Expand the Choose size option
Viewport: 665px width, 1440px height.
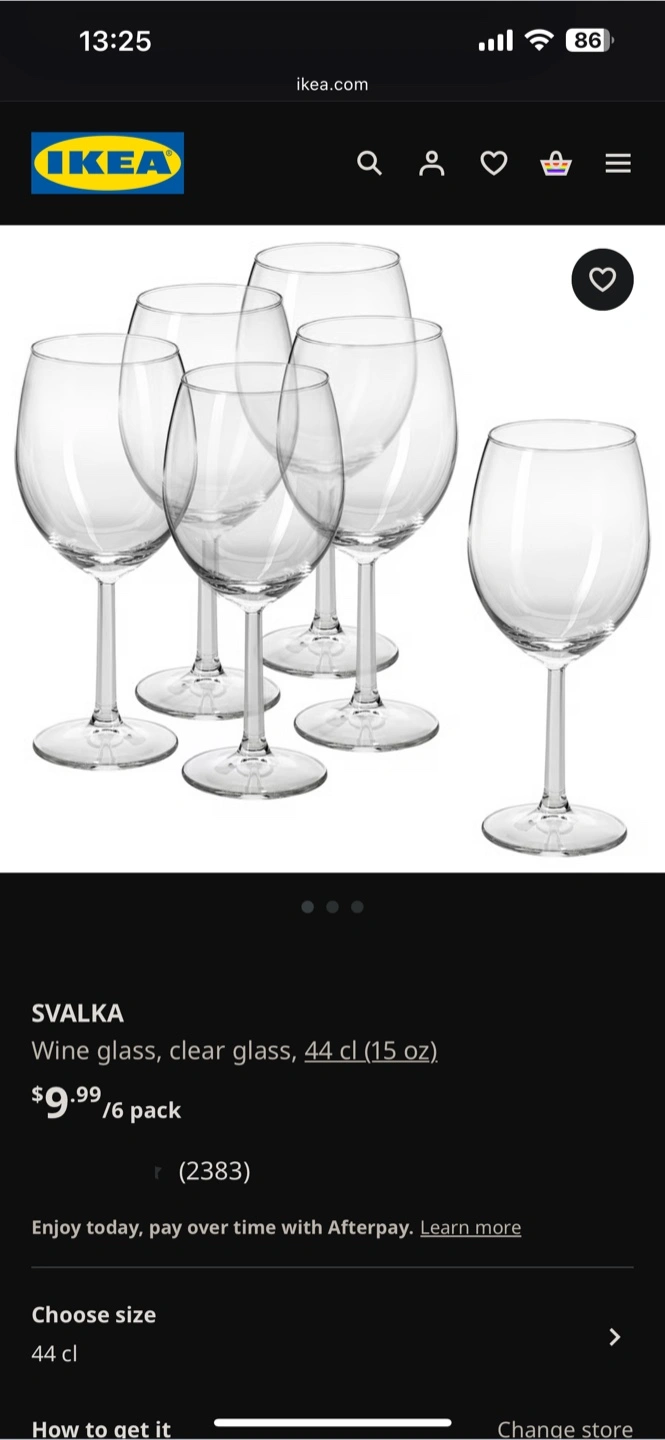pyautogui.click(x=332, y=1334)
